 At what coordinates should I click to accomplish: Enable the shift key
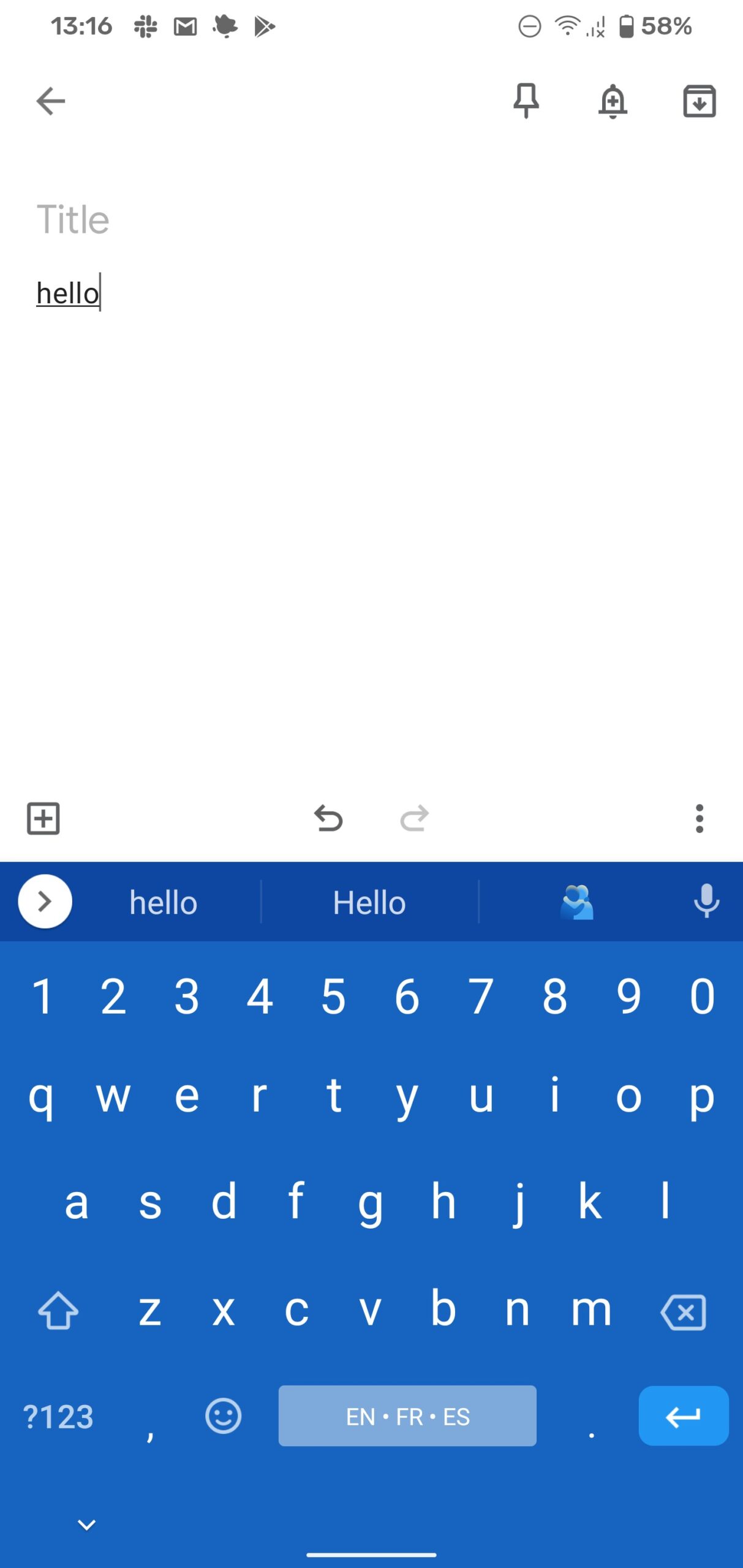click(58, 1311)
